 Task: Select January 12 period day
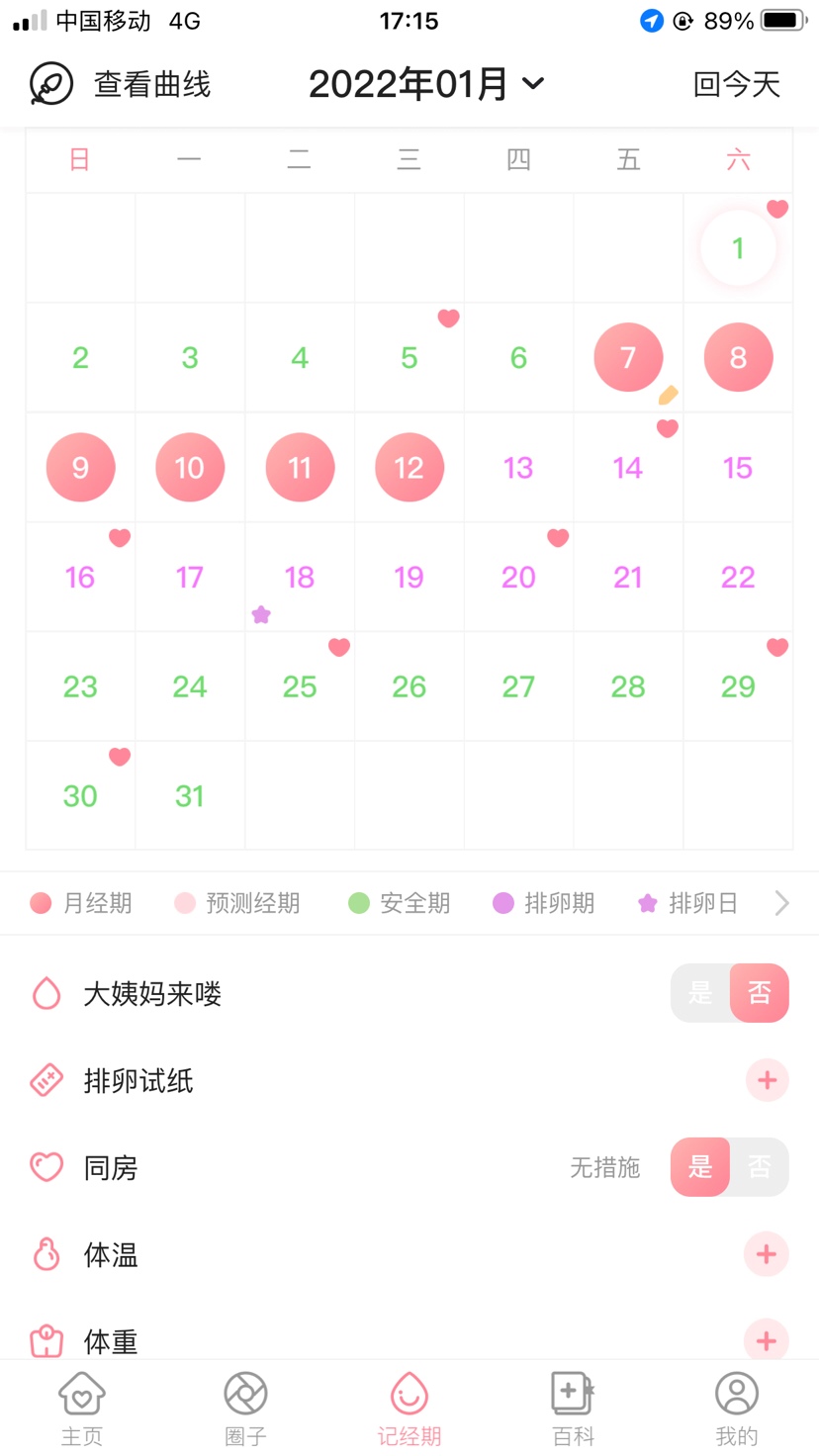coord(409,467)
